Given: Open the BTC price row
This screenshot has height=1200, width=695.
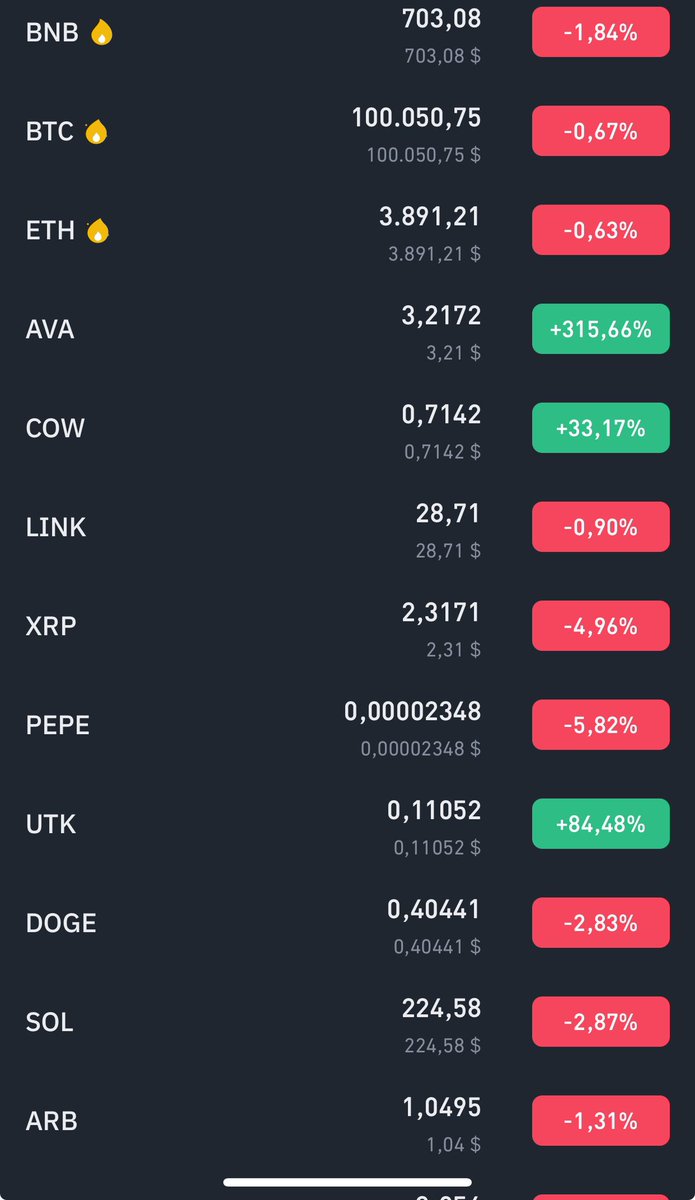Looking at the screenshot, I should [347, 131].
